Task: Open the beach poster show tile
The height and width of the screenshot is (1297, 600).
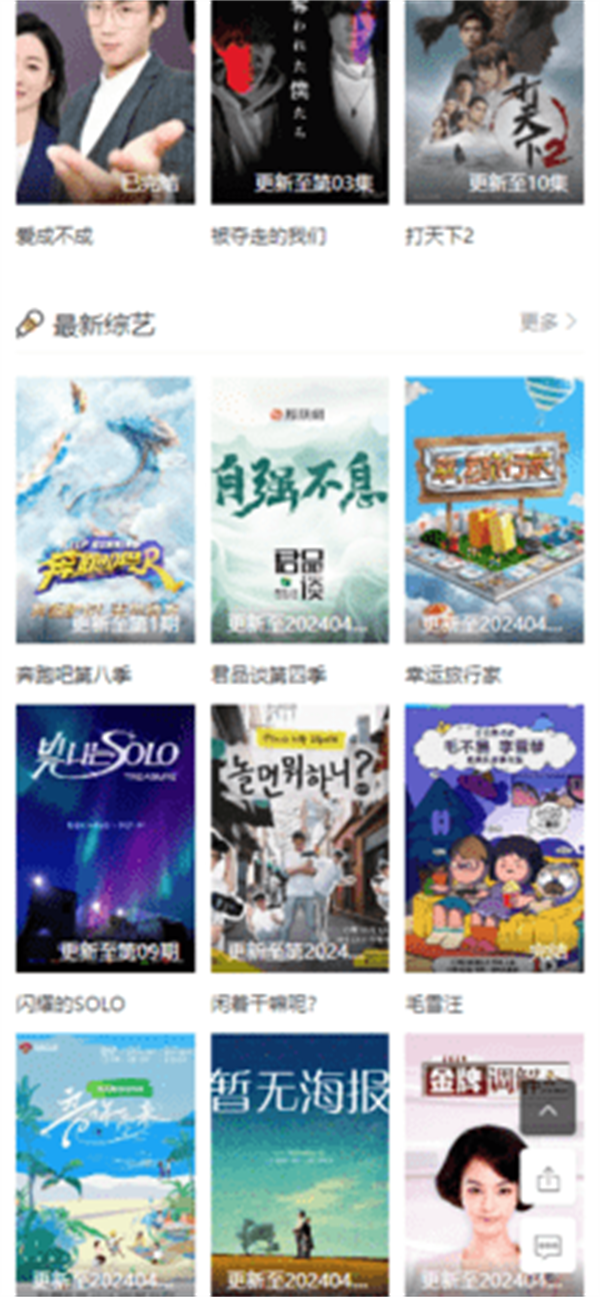Action: 105,1165
